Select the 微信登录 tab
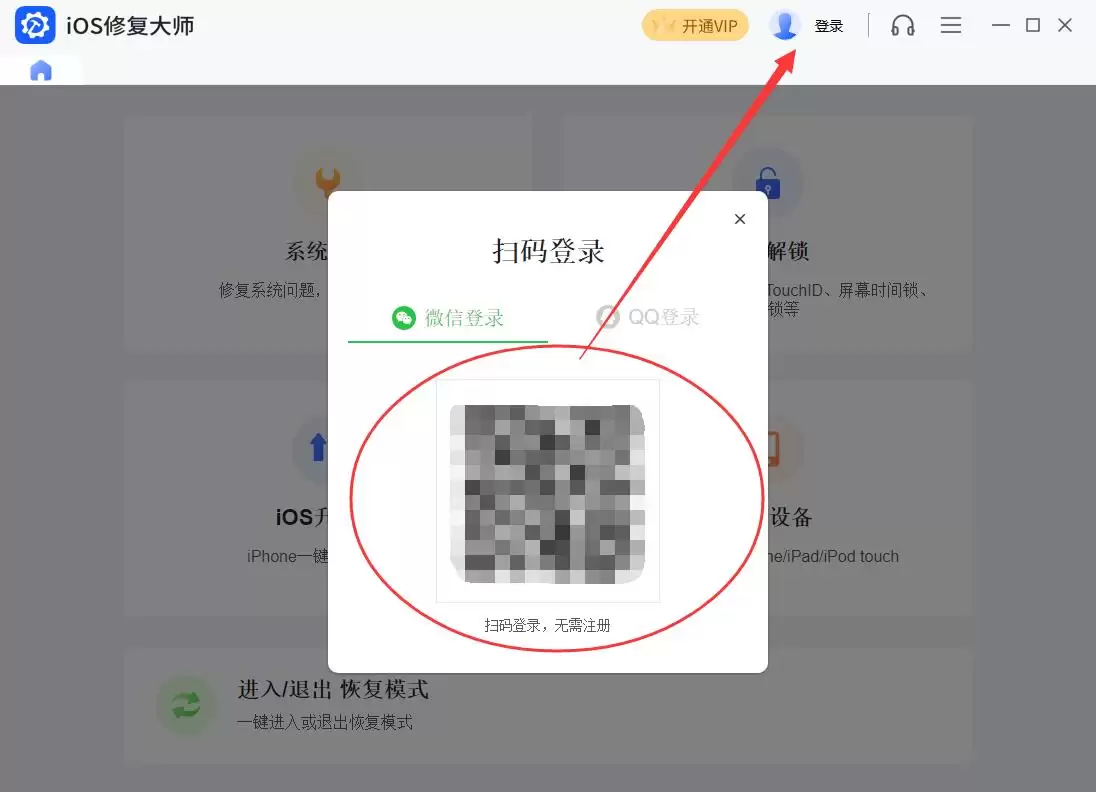The height and width of the screenshot is (792, 1096). [448, 318]
